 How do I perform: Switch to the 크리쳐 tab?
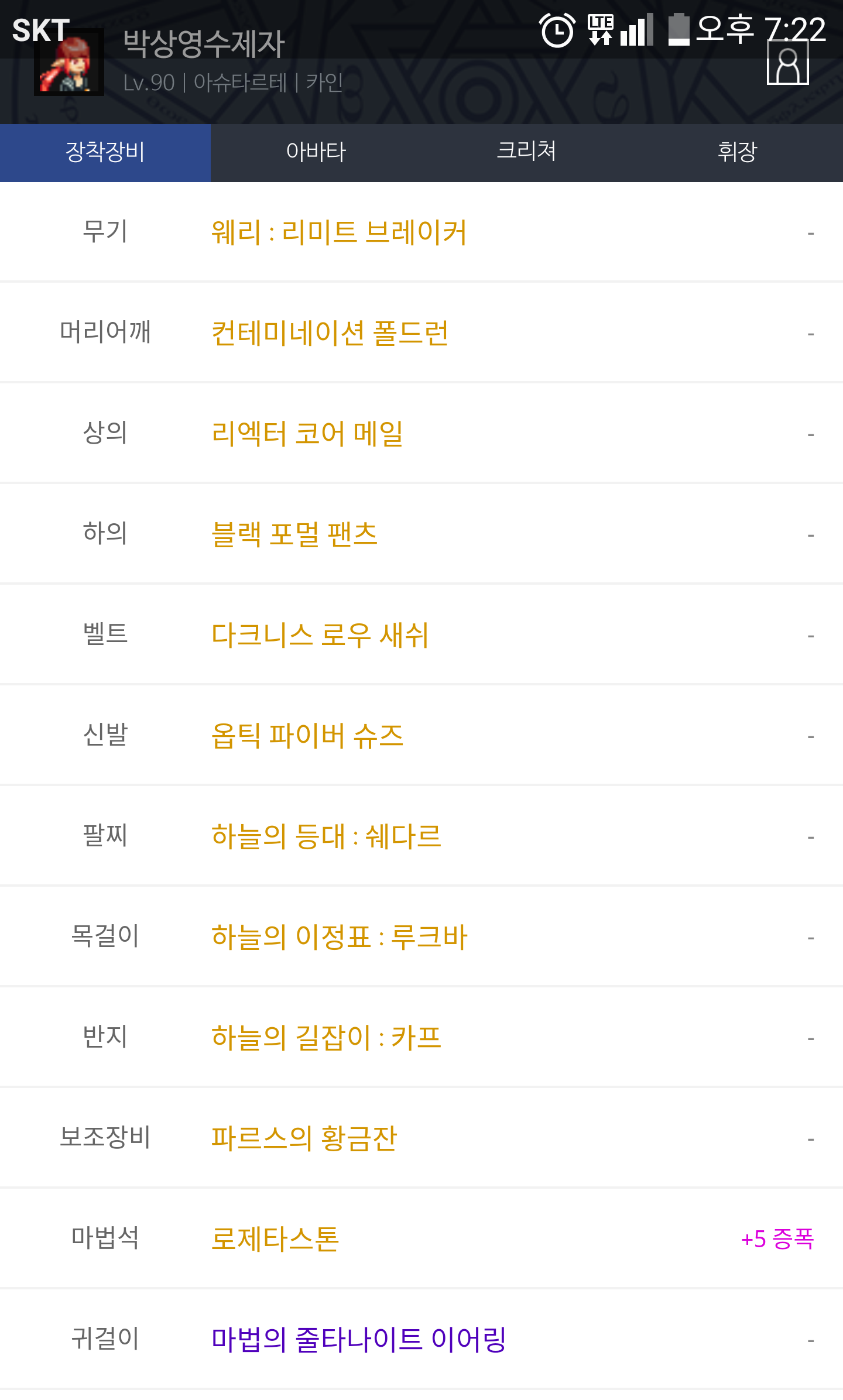pos(526,151)
